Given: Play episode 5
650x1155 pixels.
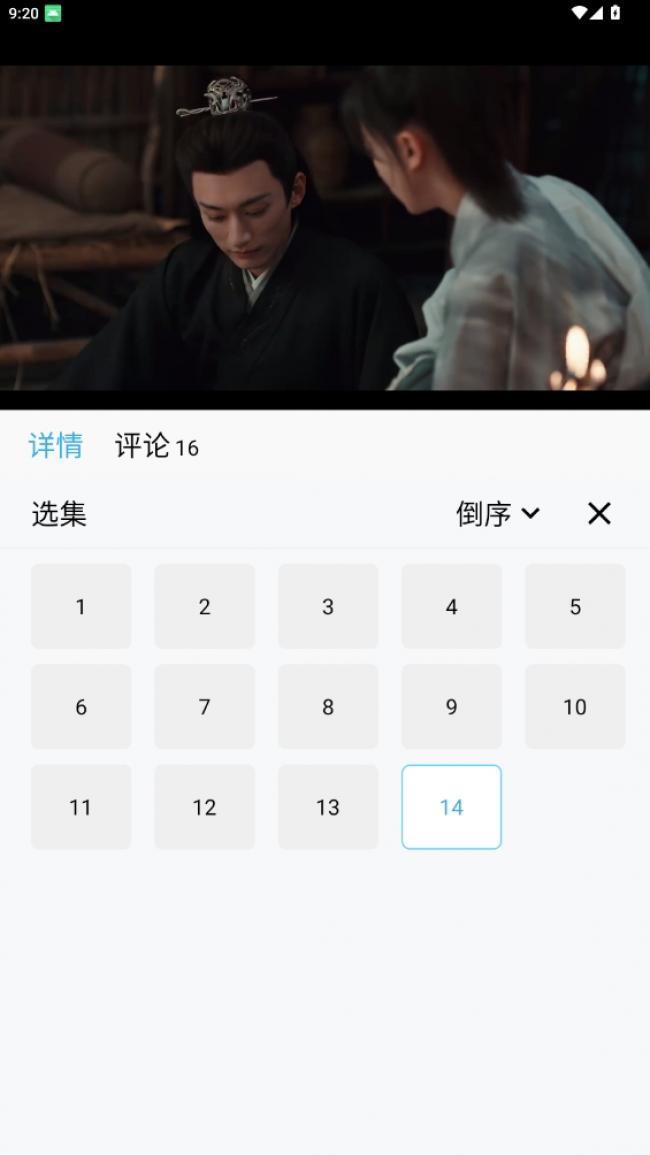Looking at the screenshot, I should click(575, 606).
